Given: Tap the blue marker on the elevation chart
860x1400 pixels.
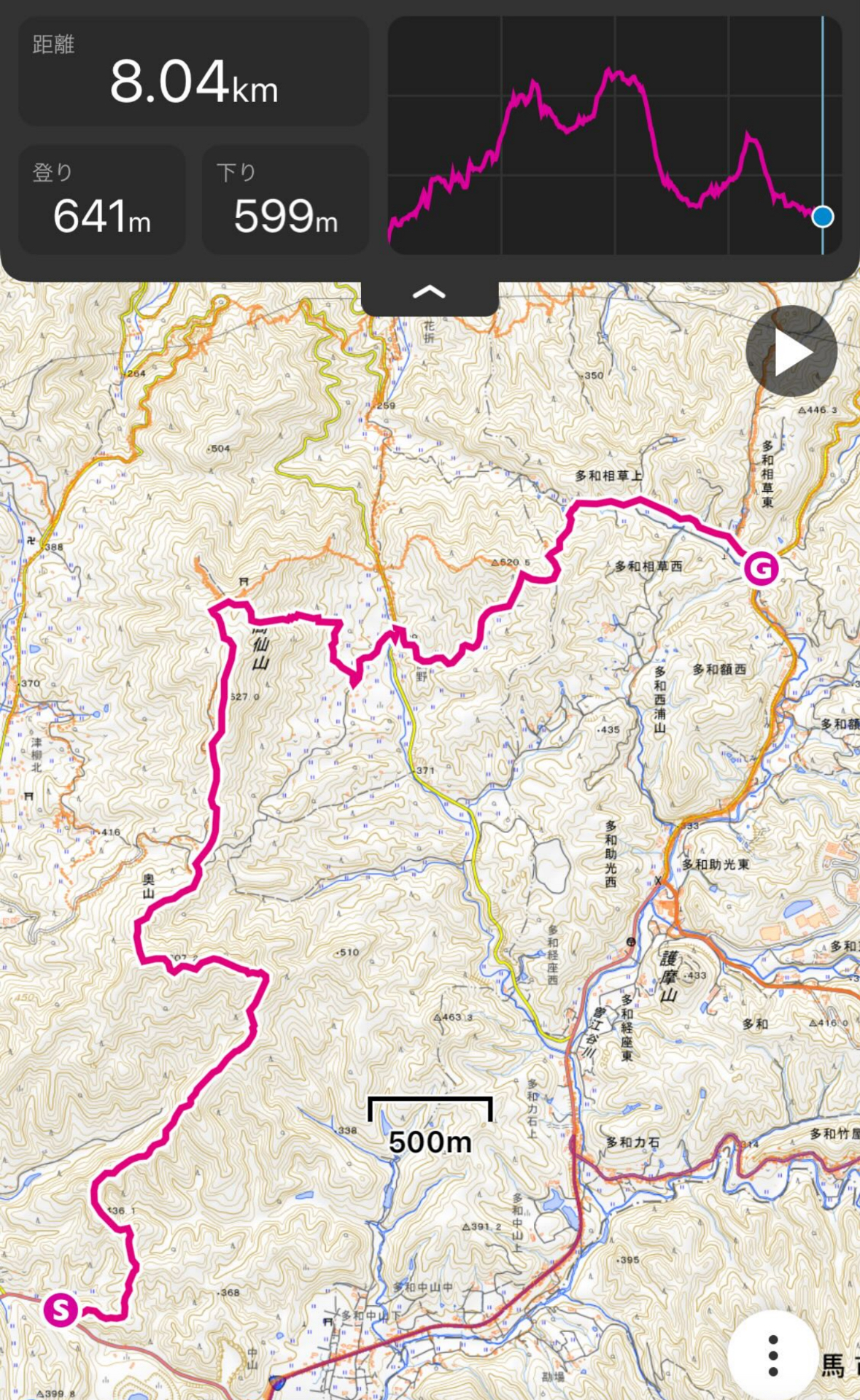Looking at the screenshot, I should click(x=823, y=217).
